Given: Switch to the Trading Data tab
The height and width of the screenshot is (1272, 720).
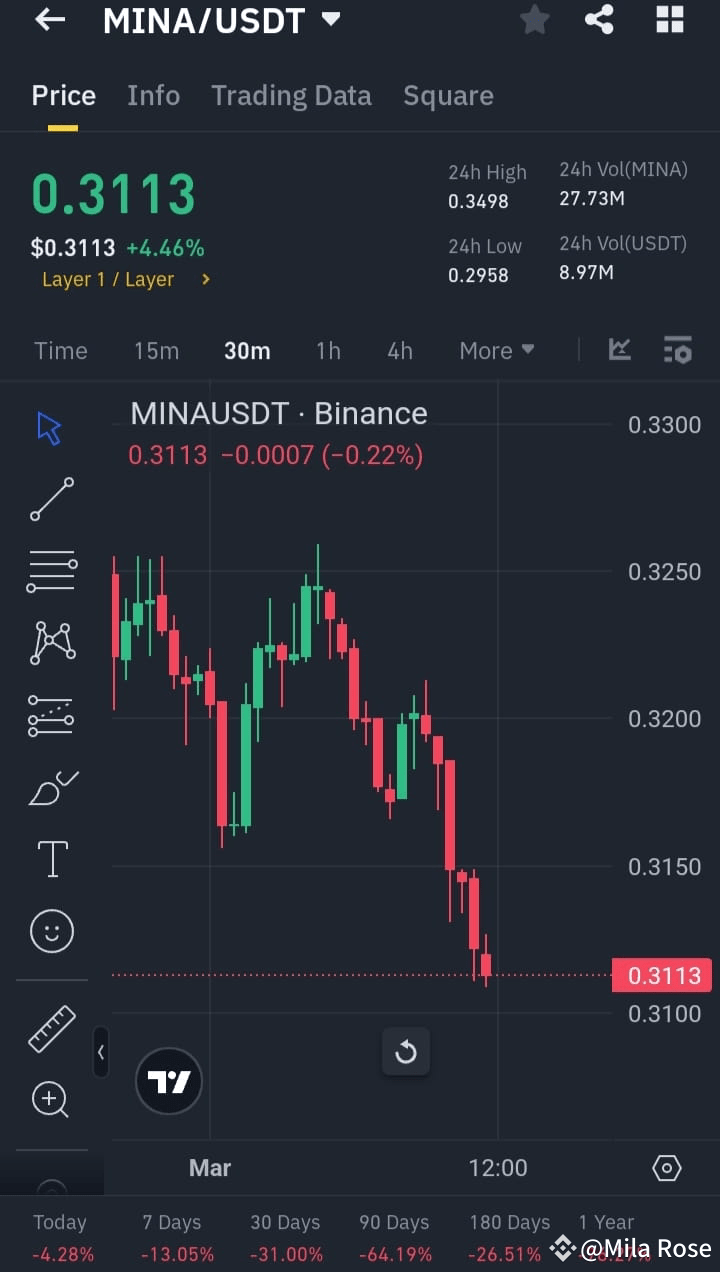Looking at the screenshot, I should tap(291, 95).
